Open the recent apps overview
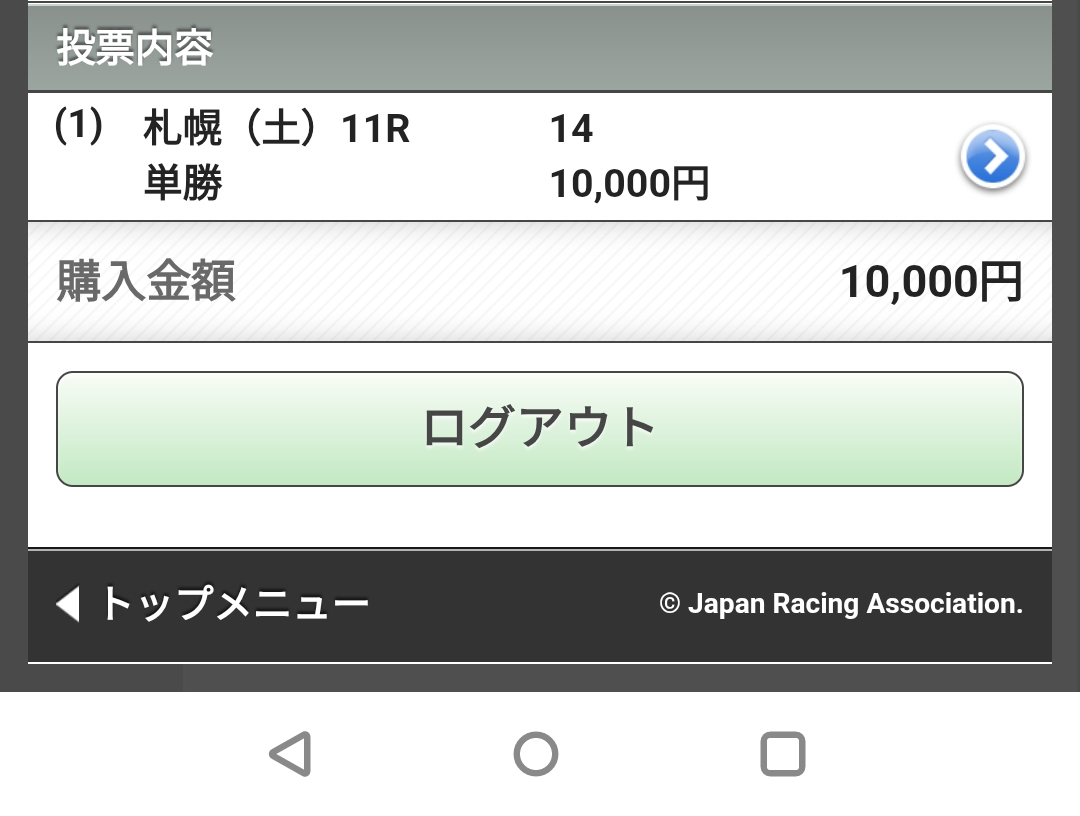The image size is (1080, 816). click(x=782, y=754)
